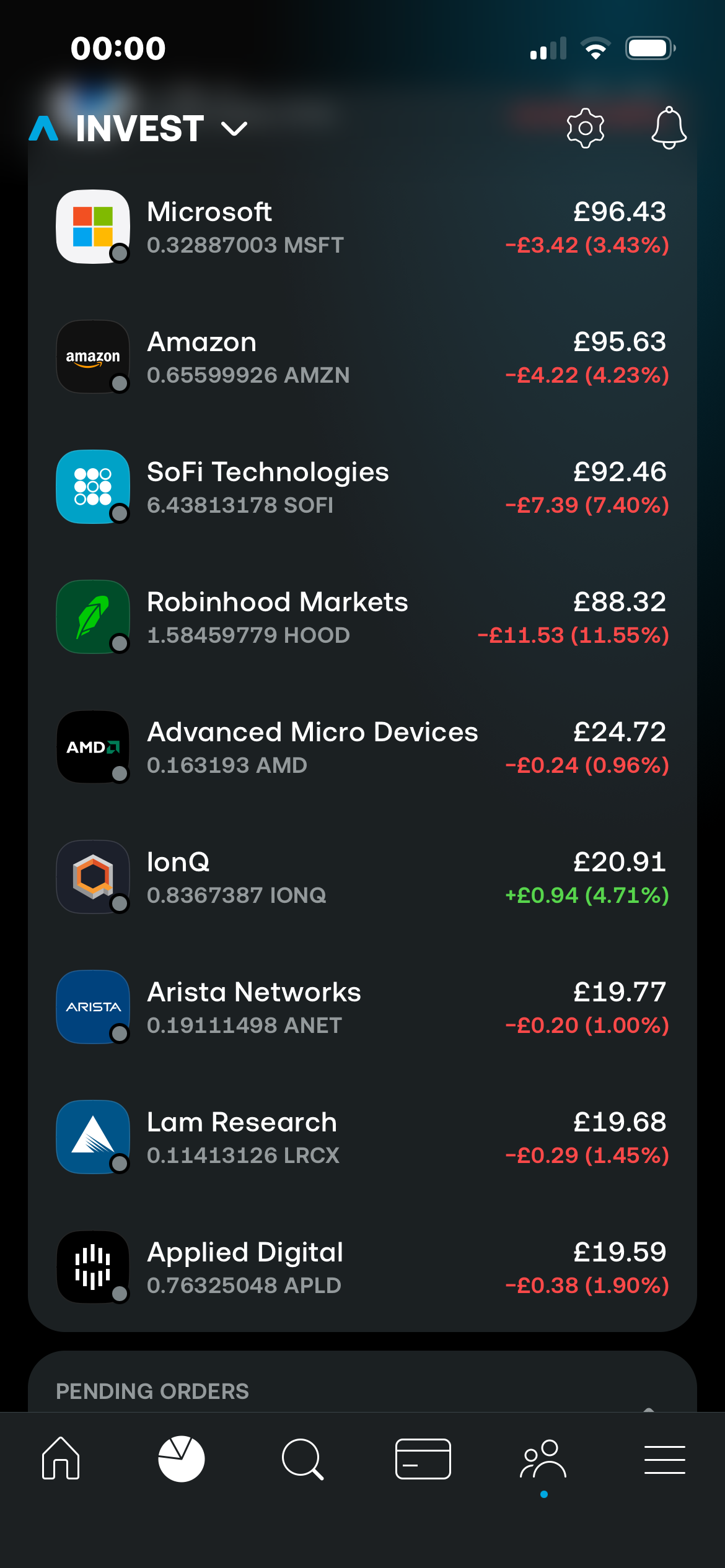
Task: Select the Applied Digital position
Action: pos(362,1268)
